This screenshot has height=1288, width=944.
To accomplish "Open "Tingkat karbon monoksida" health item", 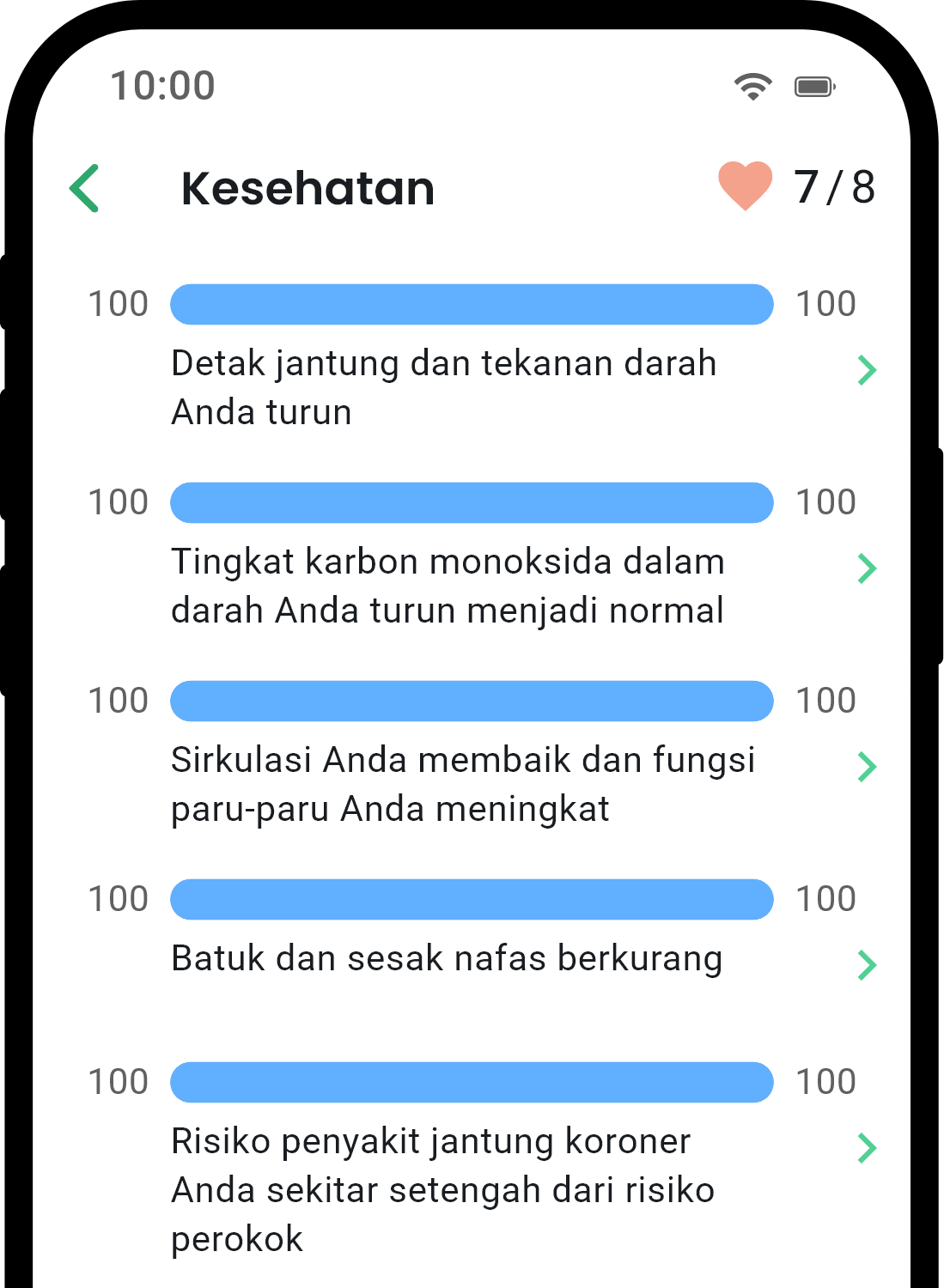I will tap(867, 568).
